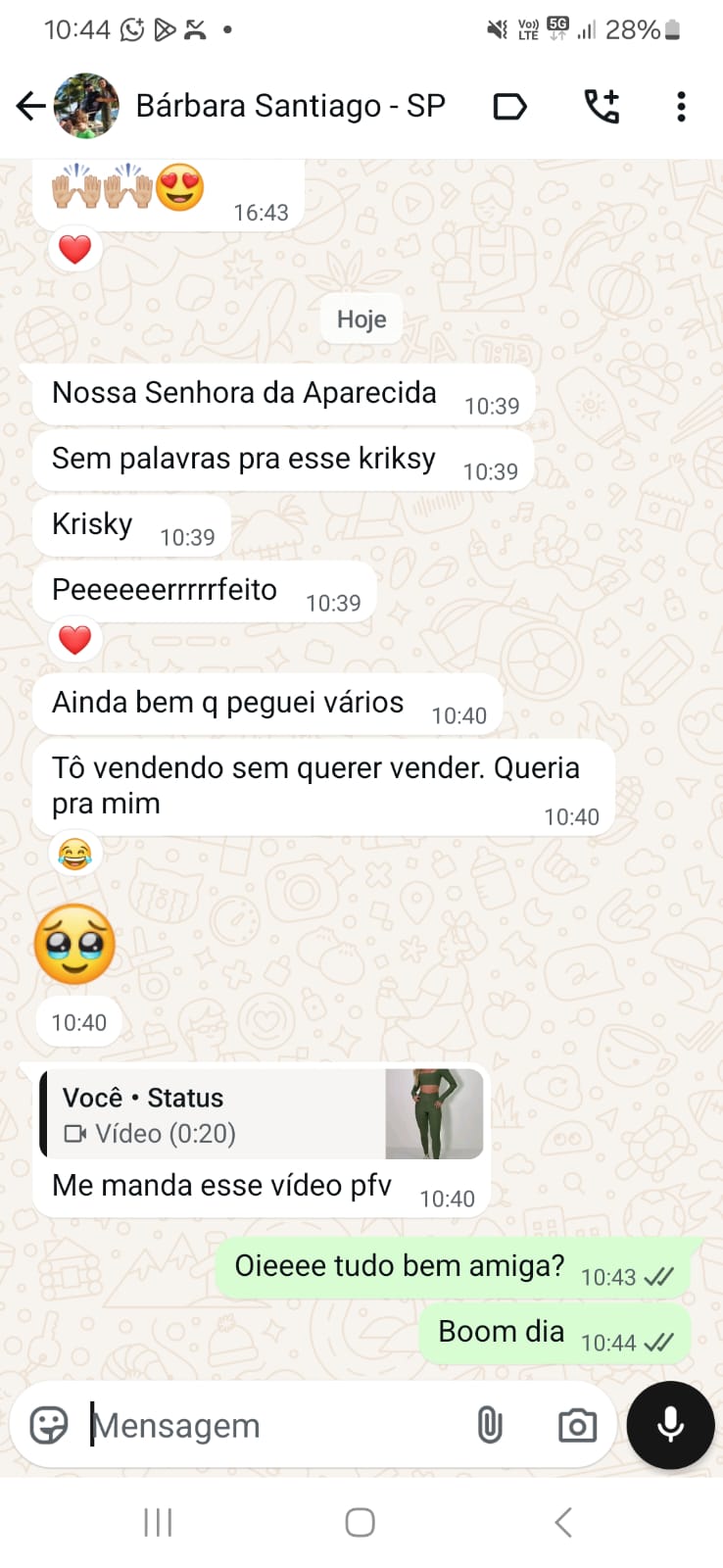
Task: Open the three-dot chat options menu
Action: pos(681,106)
